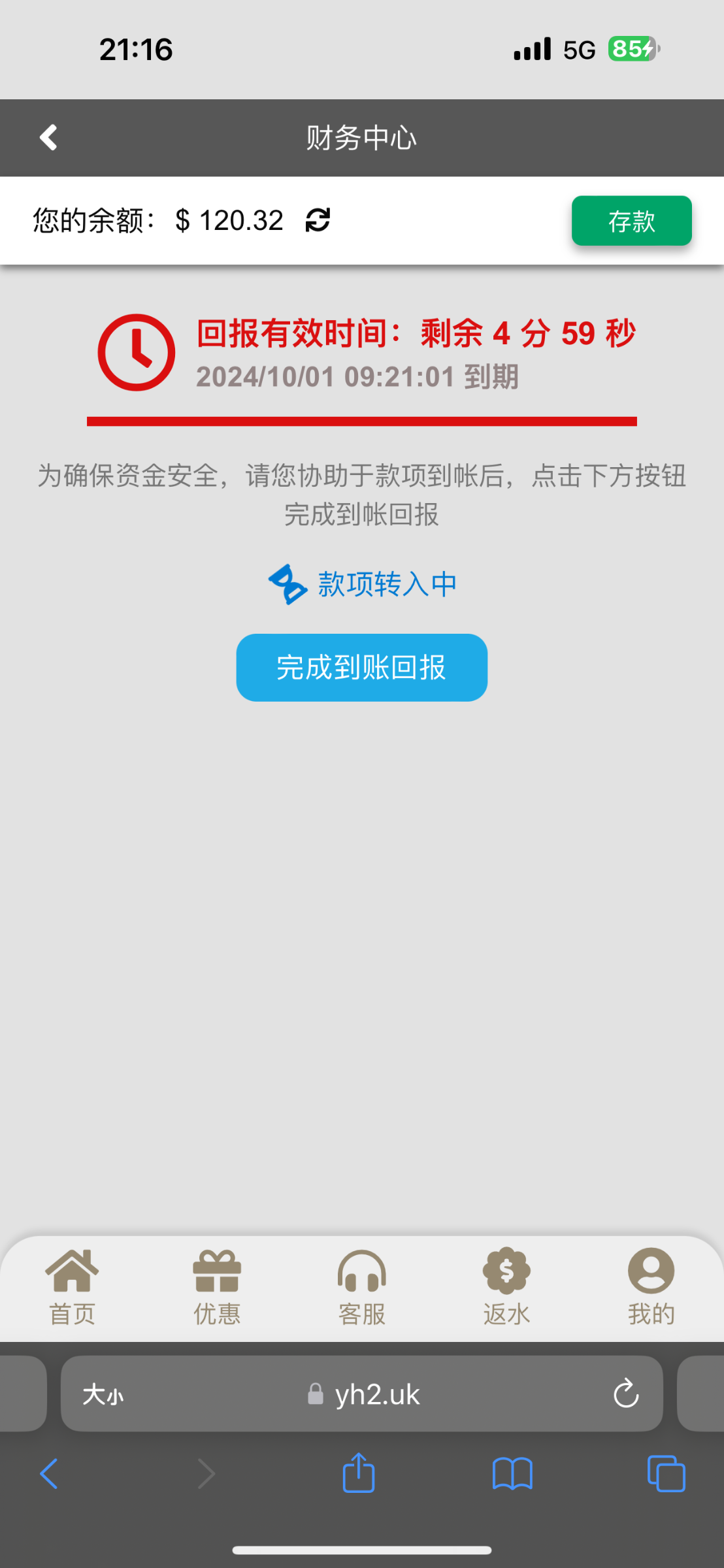
Task: Reload the page in Safari
Action: tap(625, 1395)
